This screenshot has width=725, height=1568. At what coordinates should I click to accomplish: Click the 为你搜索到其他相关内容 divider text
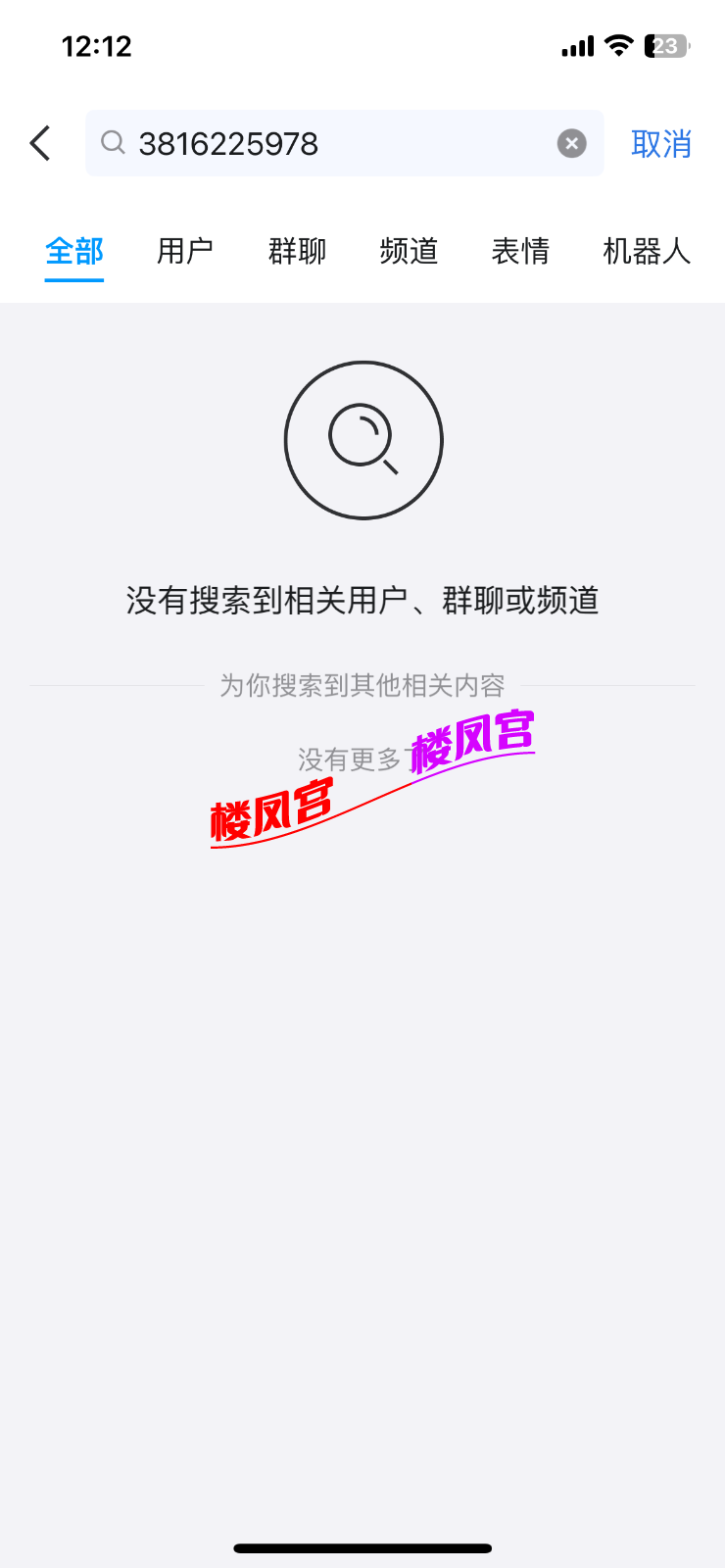coord(362,685)
